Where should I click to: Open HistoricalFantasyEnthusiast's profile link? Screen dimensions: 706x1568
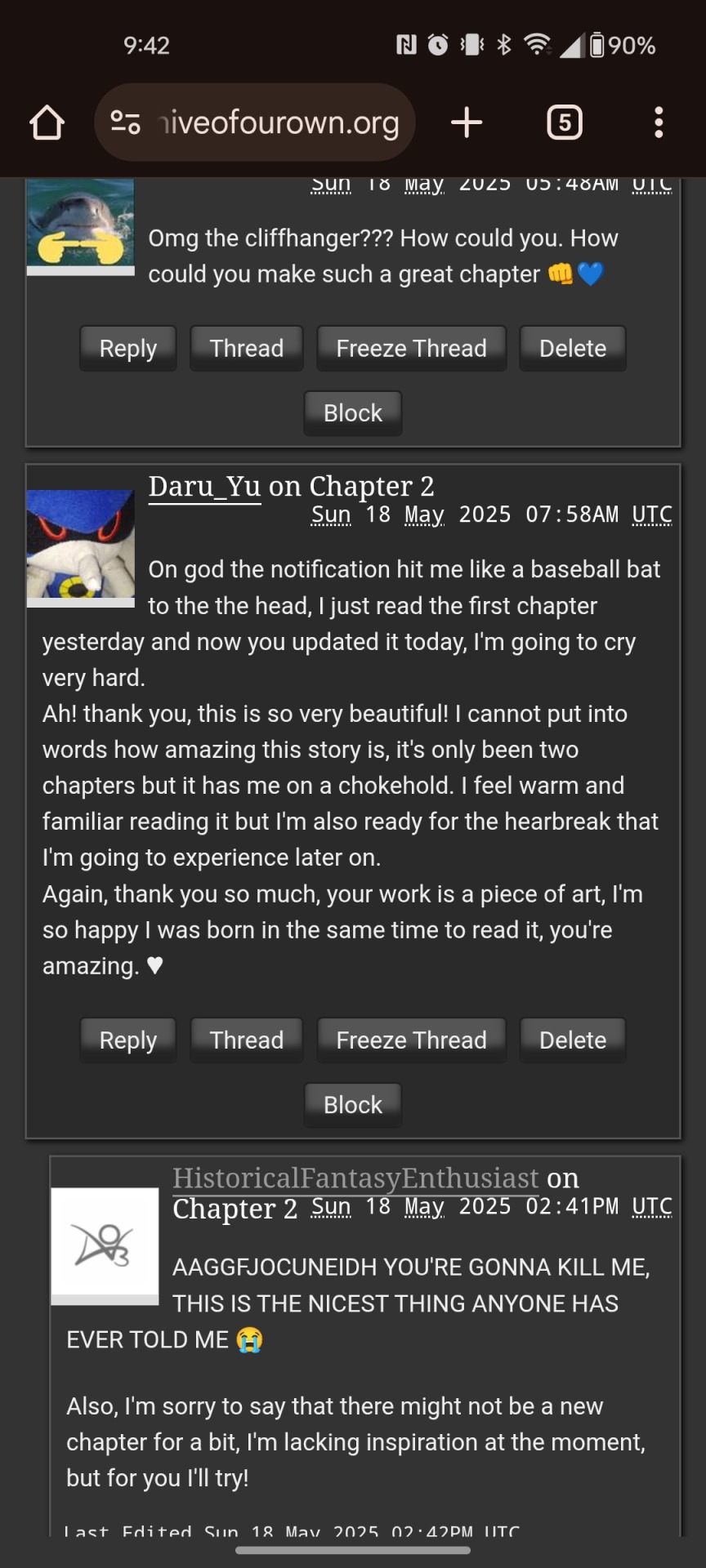click(x=355, y=1178)
